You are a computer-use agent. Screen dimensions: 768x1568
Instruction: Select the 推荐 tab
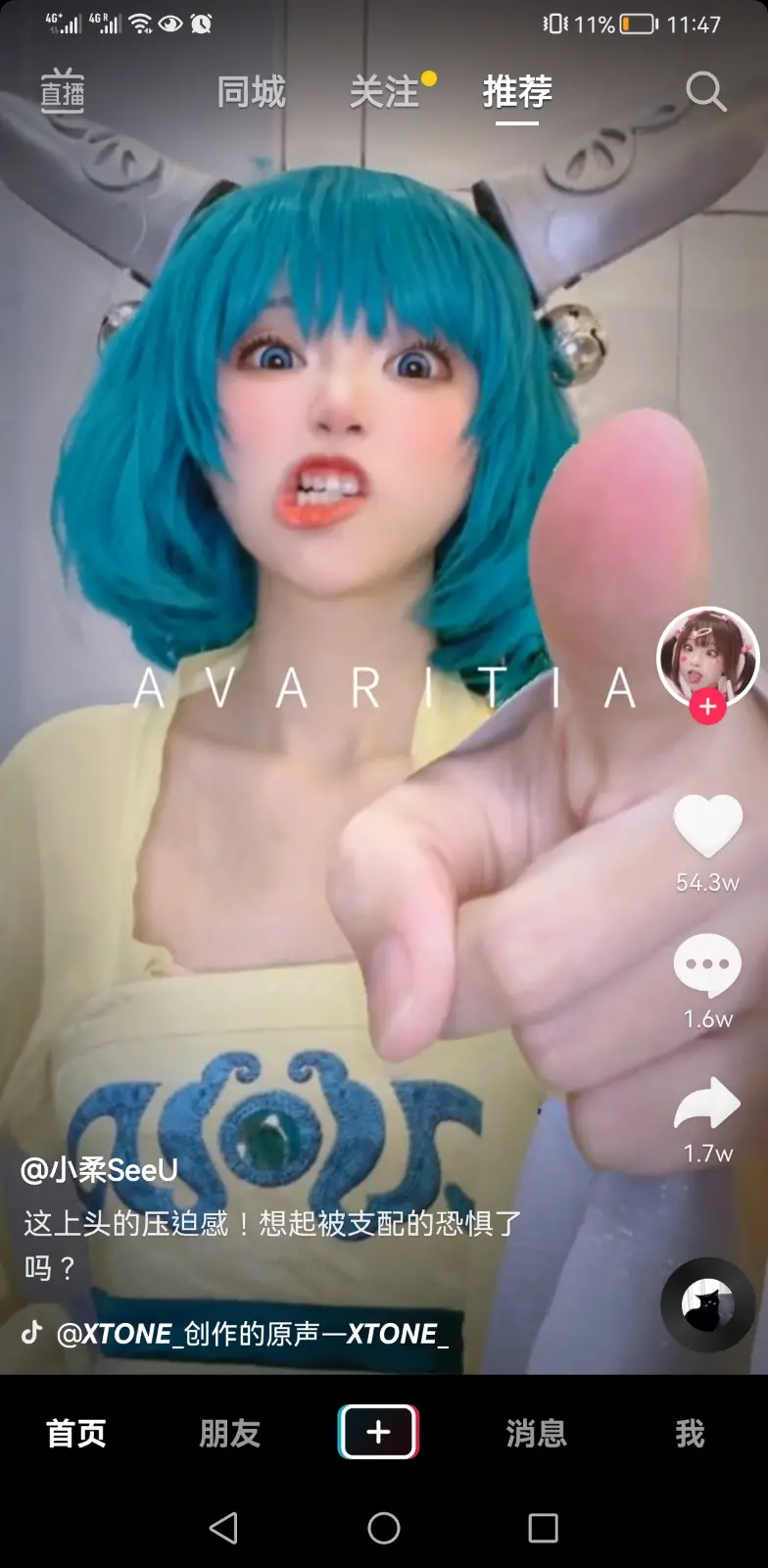(517, 92)
